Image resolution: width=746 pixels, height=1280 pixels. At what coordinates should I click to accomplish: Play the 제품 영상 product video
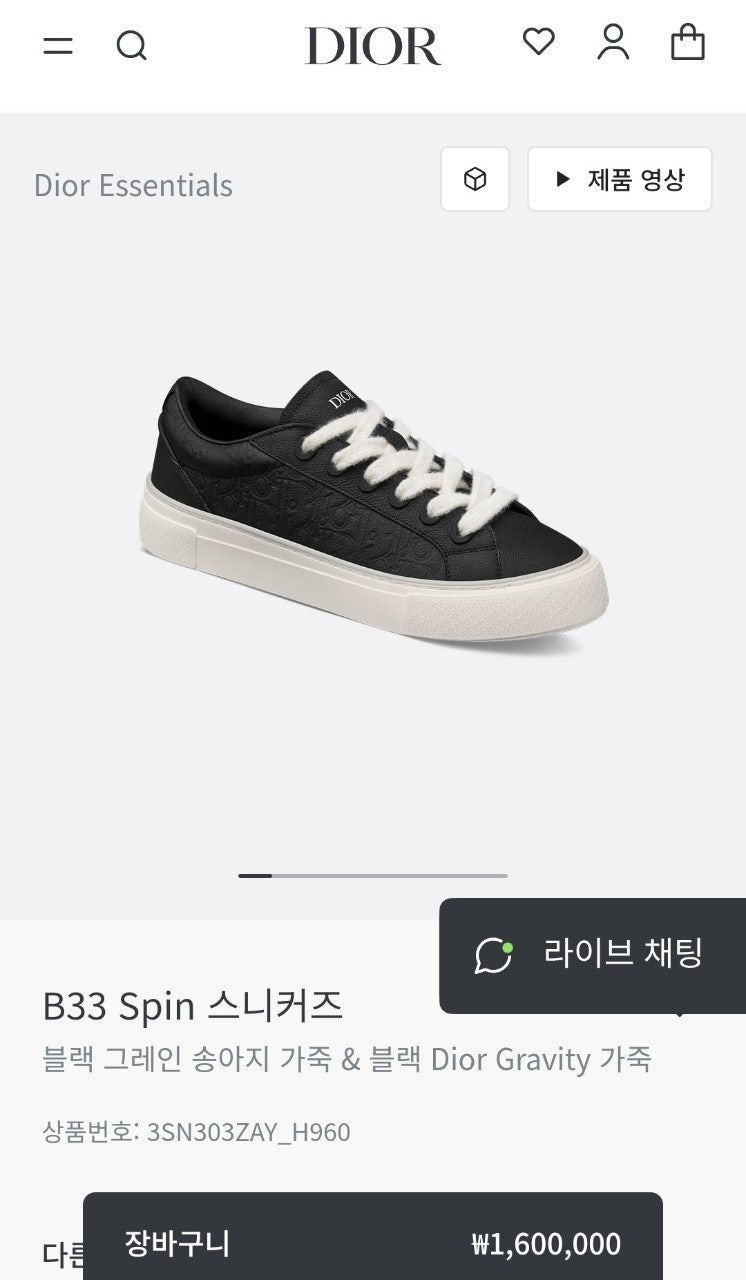pos(619,179)
